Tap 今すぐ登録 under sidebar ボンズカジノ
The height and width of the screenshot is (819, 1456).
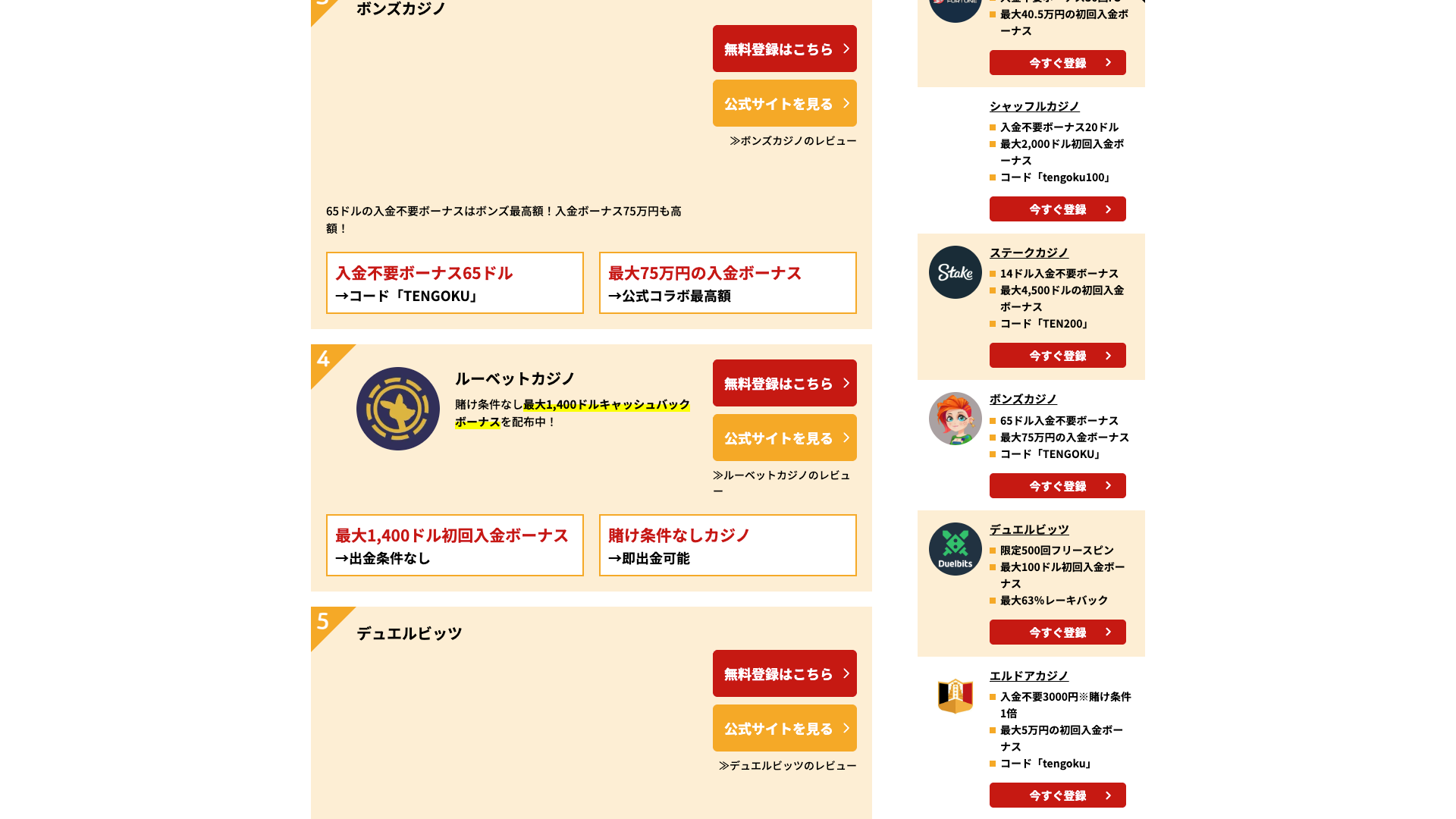(x=1057, y=486)
